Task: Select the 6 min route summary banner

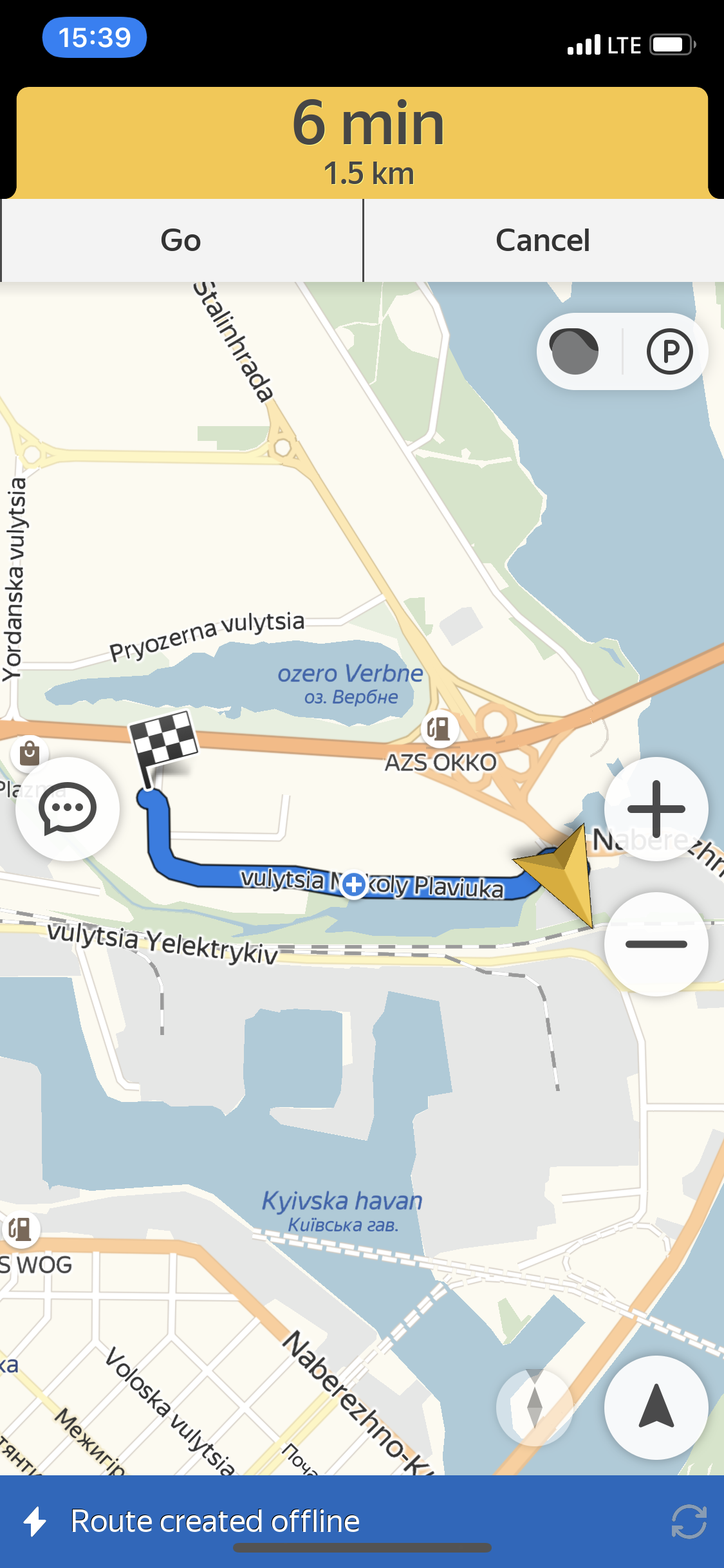Action: point(362,143)
